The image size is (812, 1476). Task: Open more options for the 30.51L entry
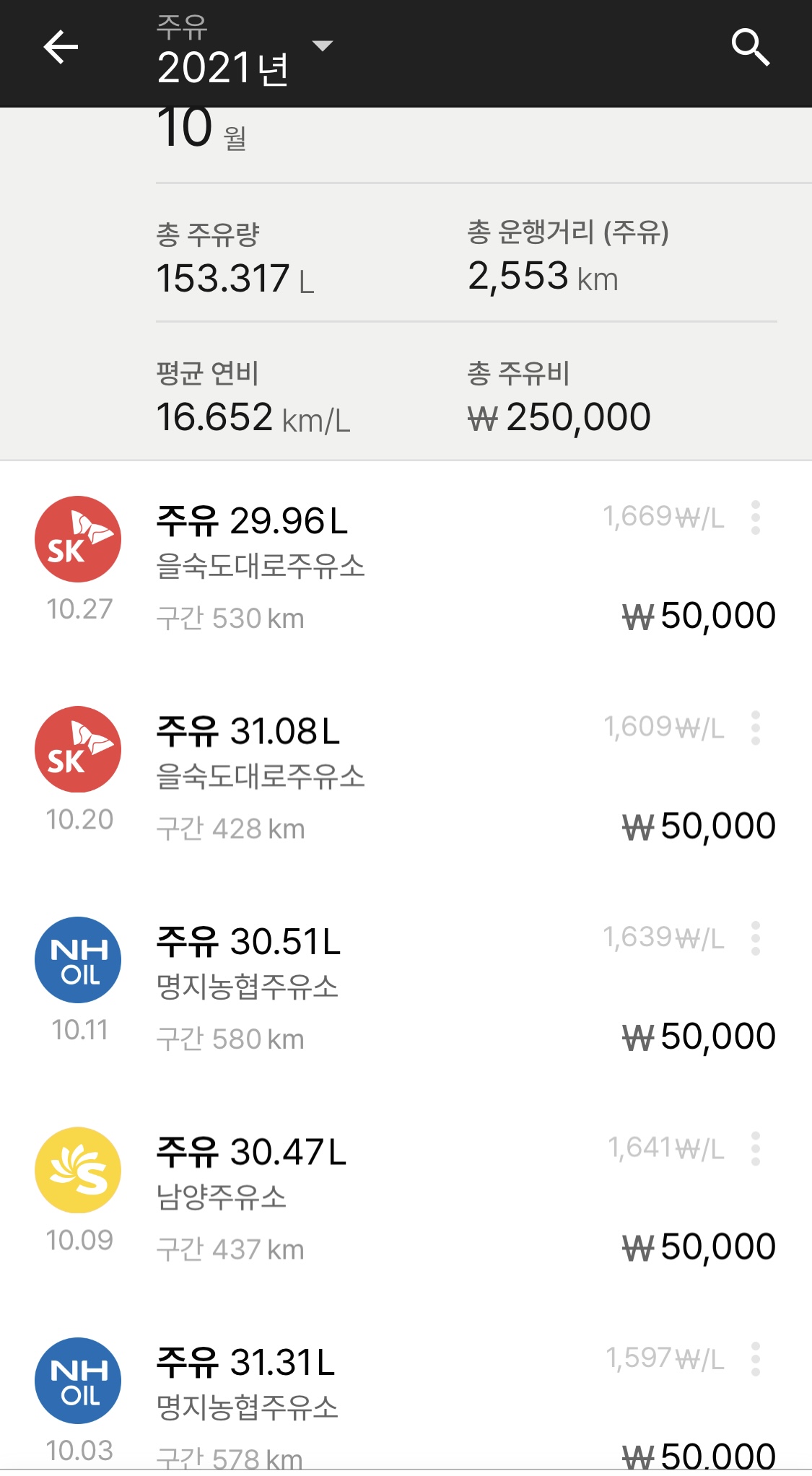pyautogui.click(x=755, y=938)
